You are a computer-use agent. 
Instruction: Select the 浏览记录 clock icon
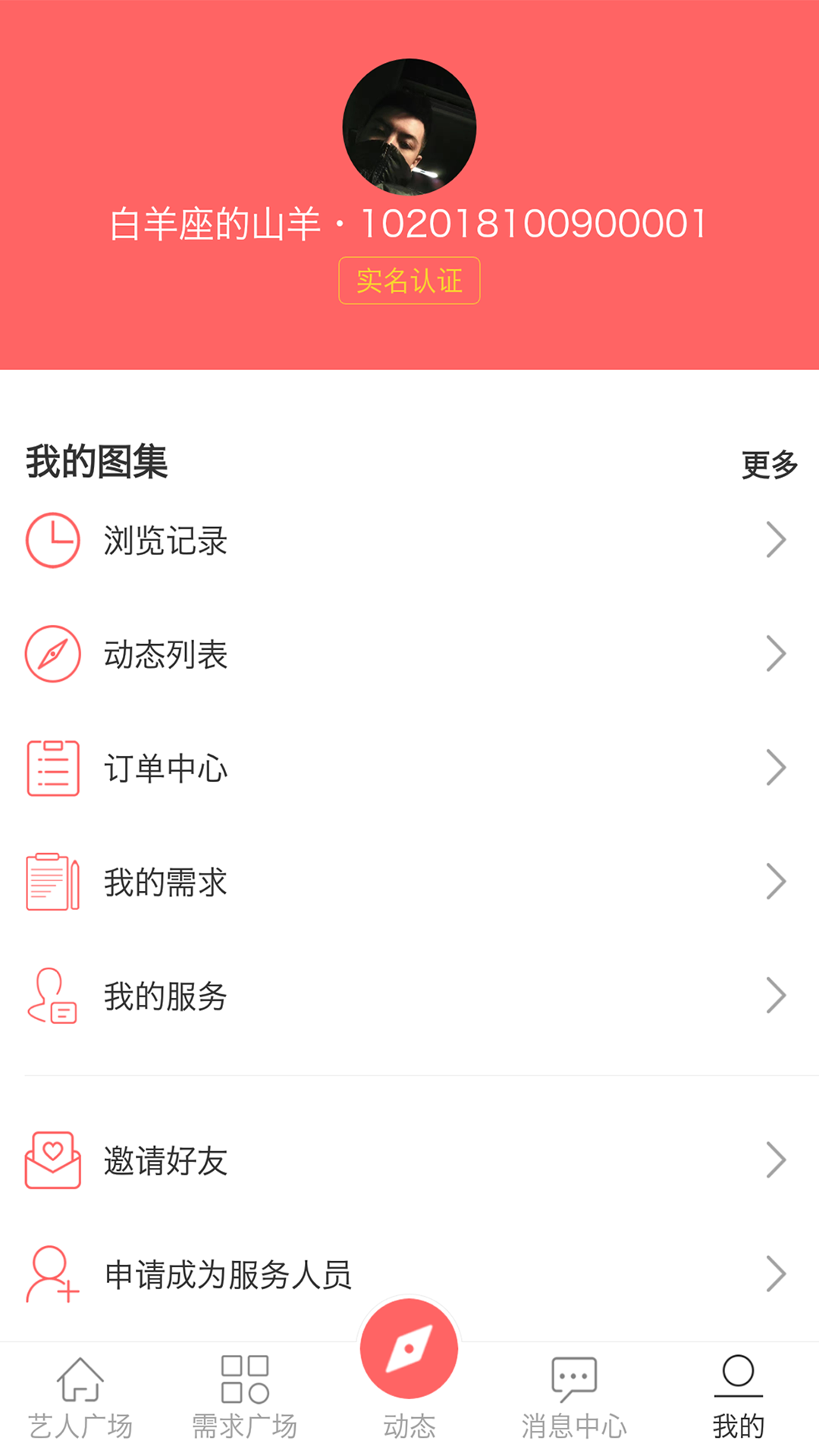53,539
